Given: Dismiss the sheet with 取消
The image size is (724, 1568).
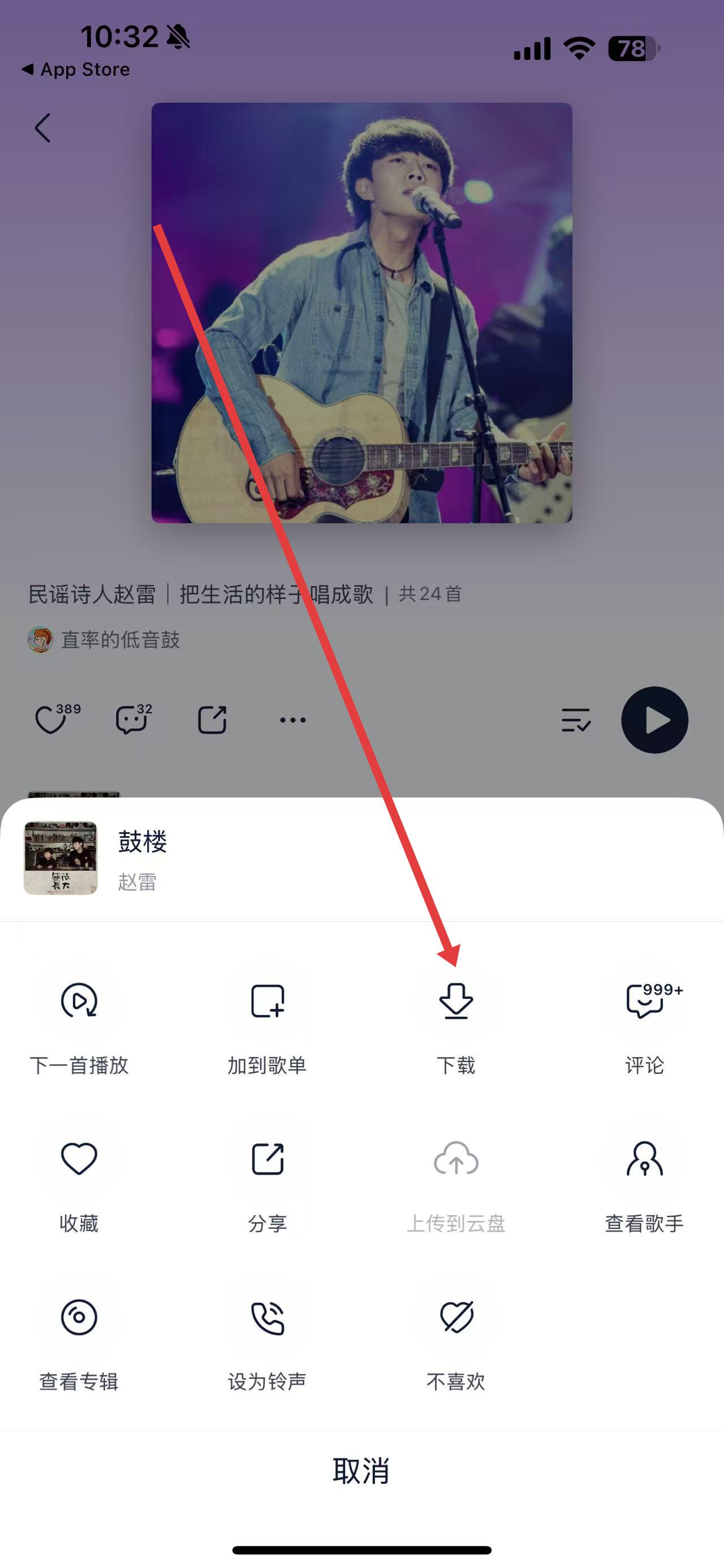Looking at the screenshot, I should coord(361,1471).
